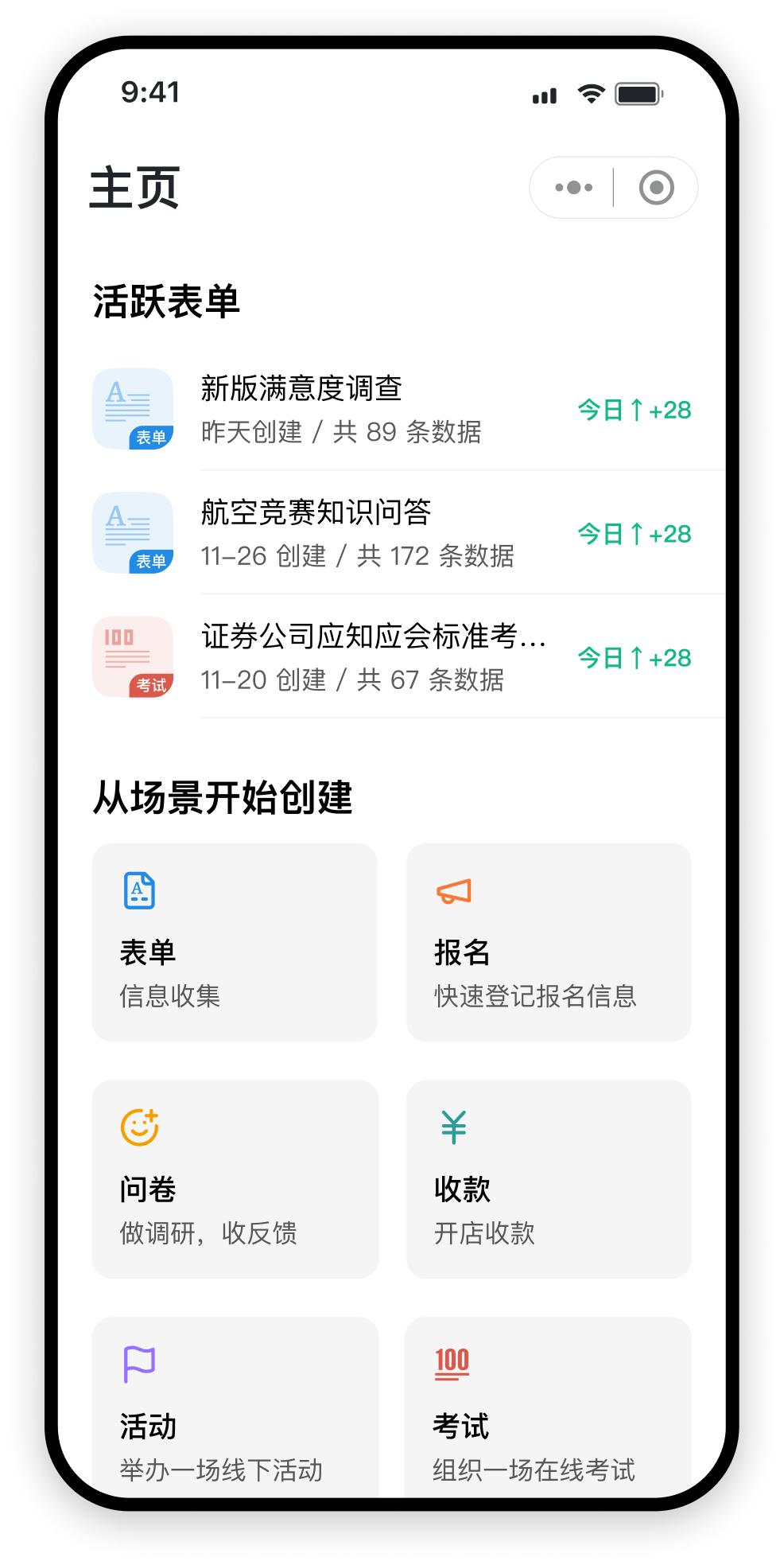
Task: Click the 主页 page title
Action: 135,189
